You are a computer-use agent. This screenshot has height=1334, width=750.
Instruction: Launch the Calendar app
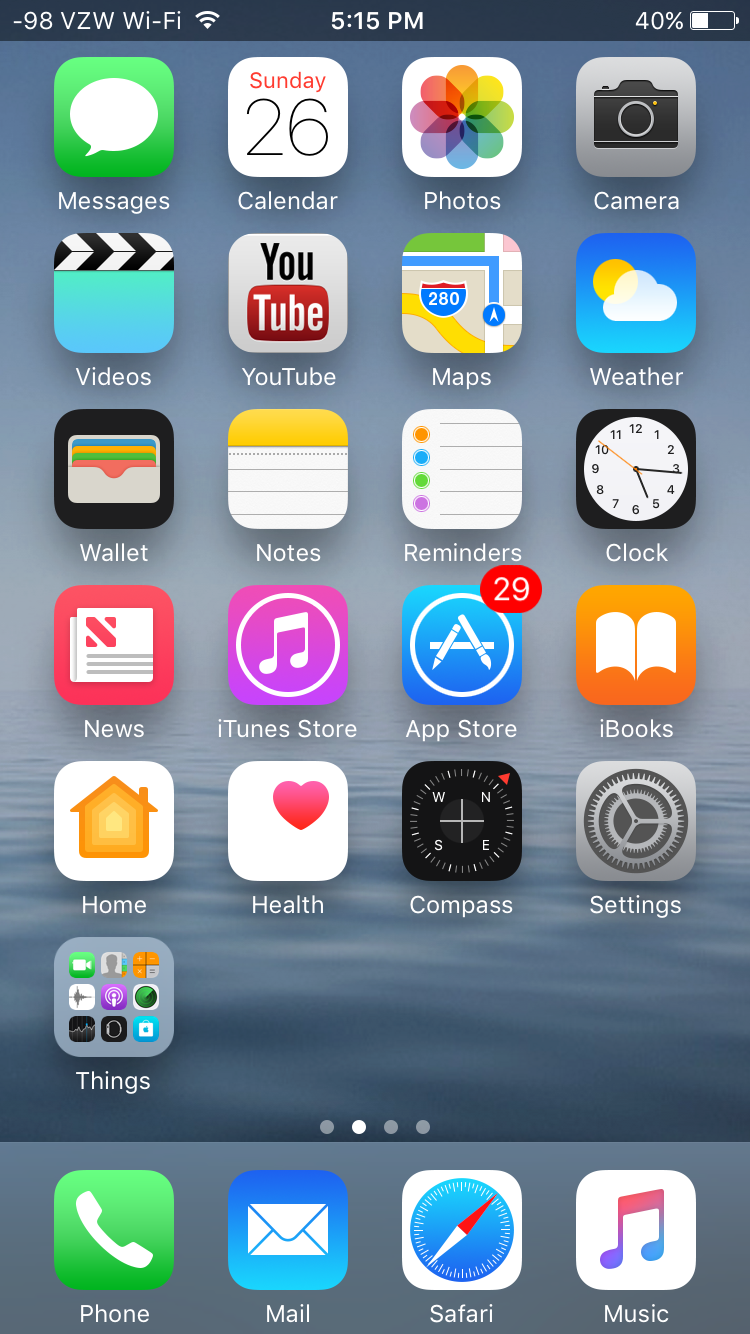click(288, 117)
